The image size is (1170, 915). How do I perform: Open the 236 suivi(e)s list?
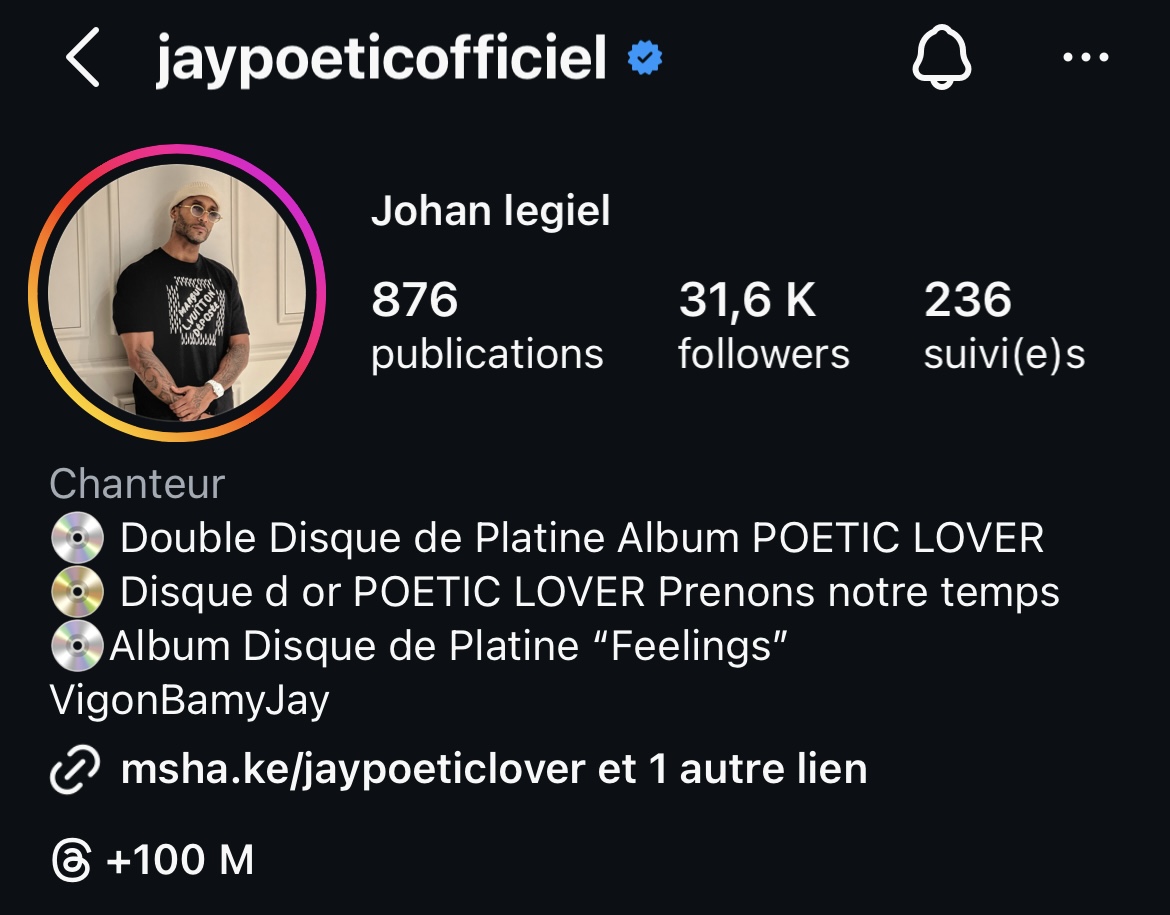pyautogui.click(x=1003, y=326)
